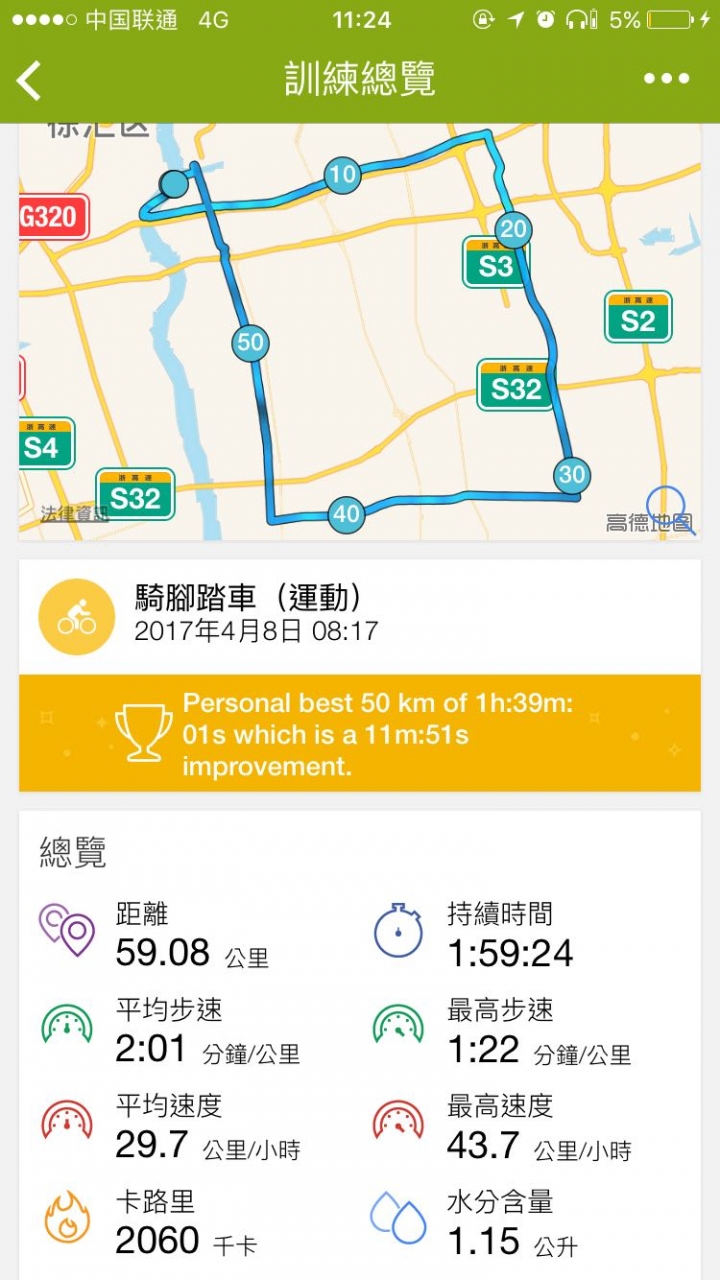This screenshot has height=1280, width=720.
Task: Open the three-dot more options menu
Action: (666, 79)
